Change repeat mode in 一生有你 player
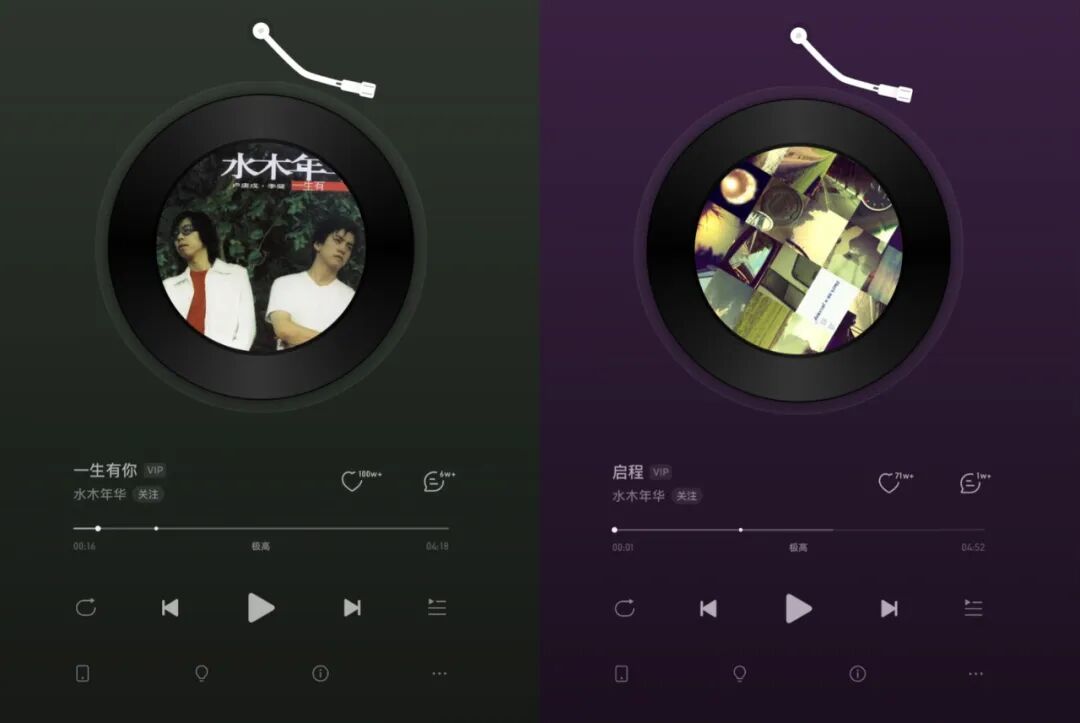 [86, 607]
